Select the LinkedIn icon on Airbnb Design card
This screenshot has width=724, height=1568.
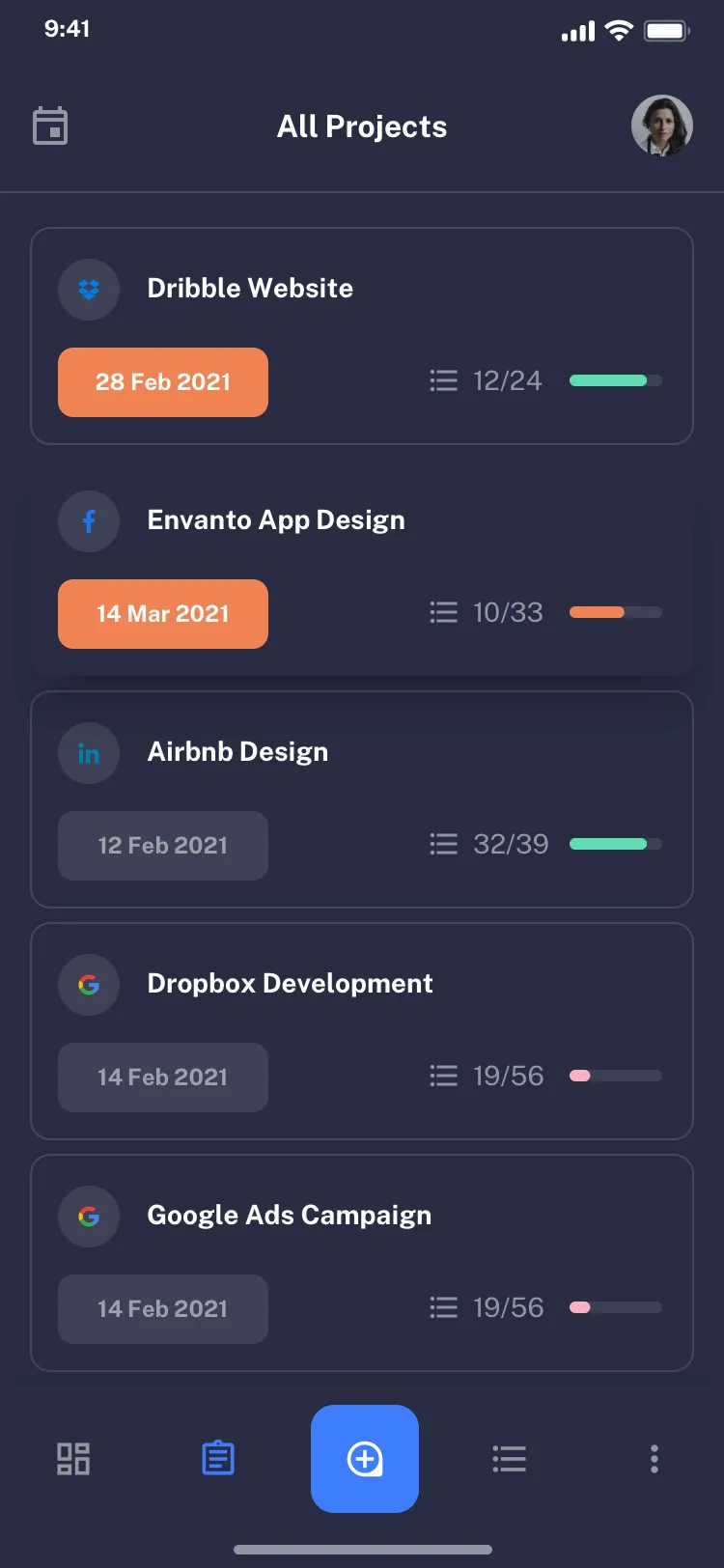tap(88, 753)
